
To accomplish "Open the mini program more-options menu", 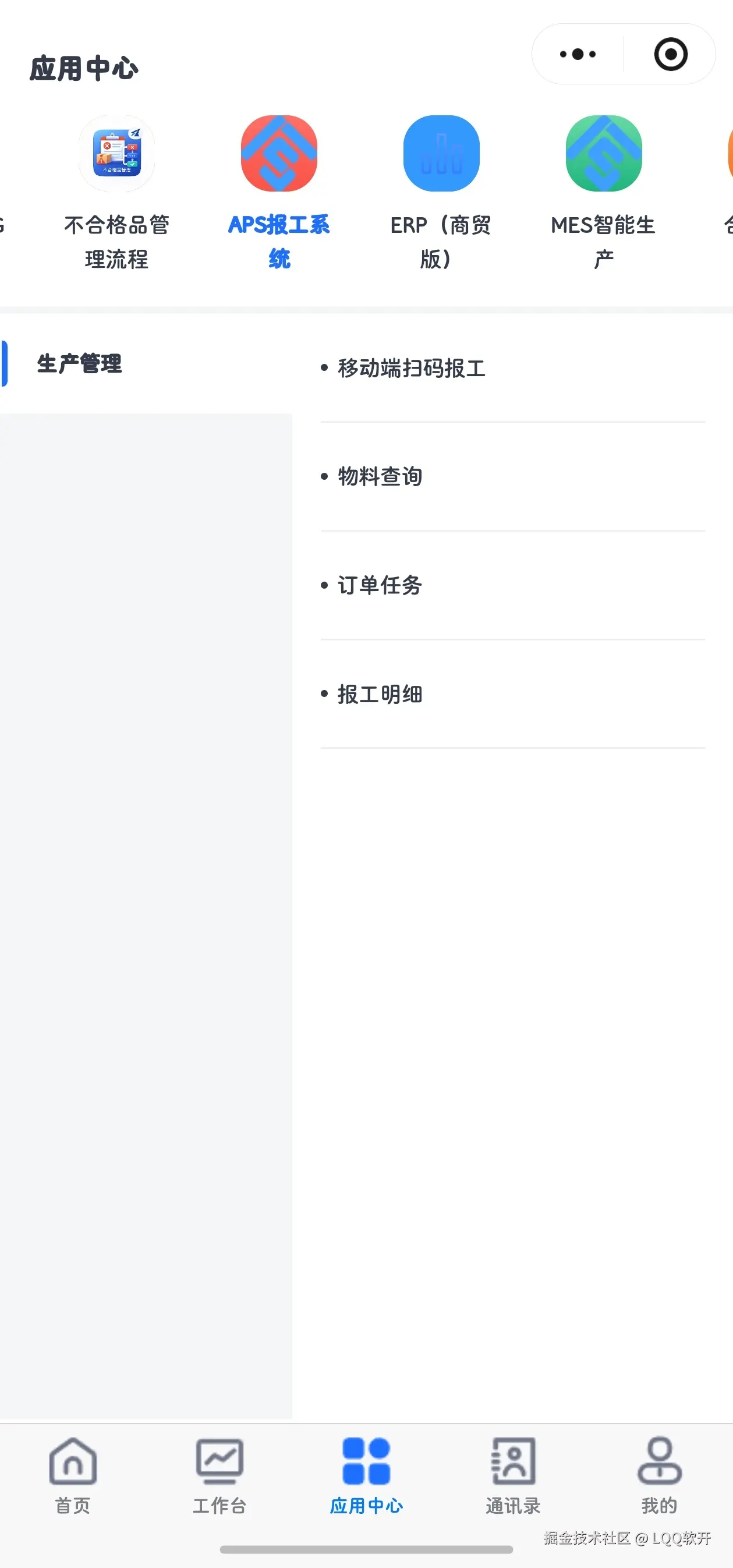I will pyautogui.click(x=577, y=54).
